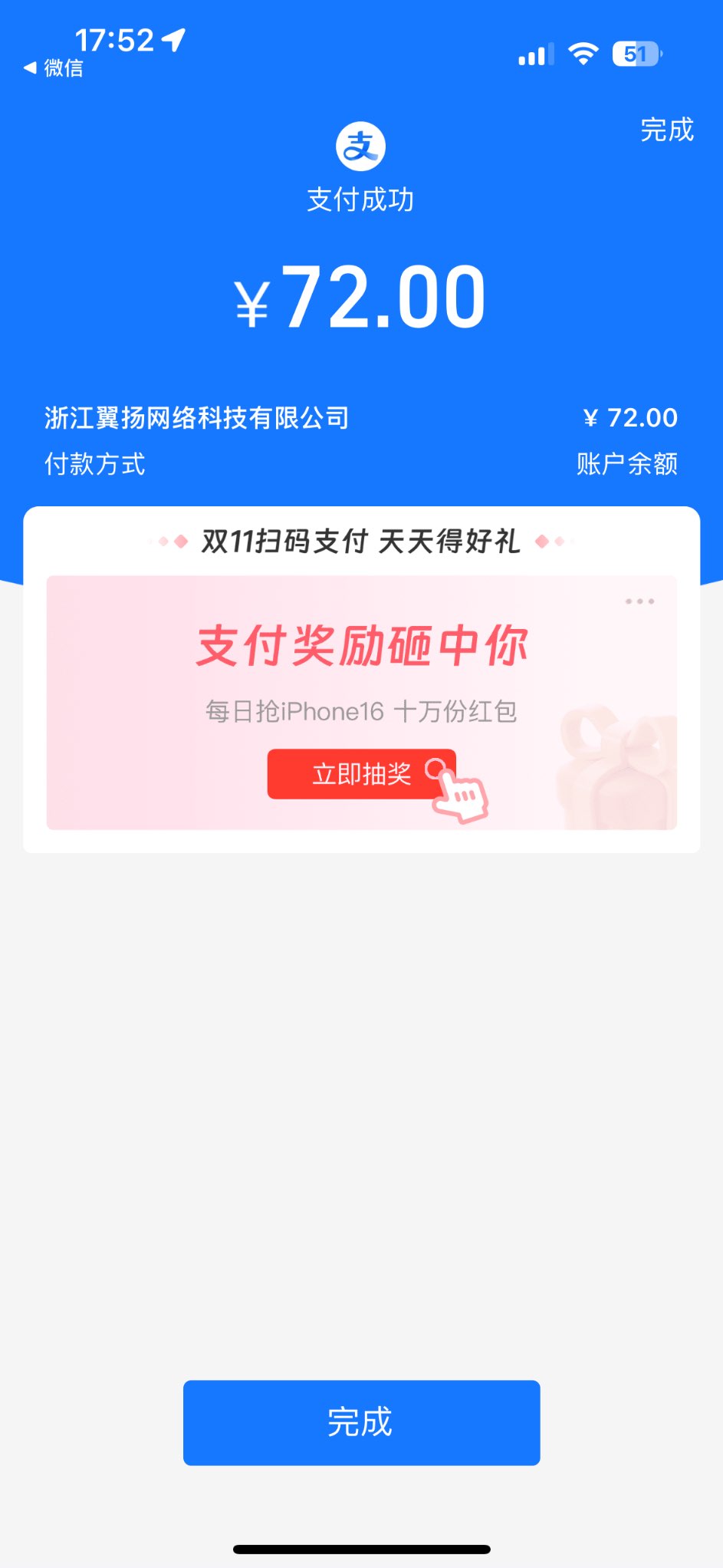This screenshot has height=1568, width=723.
Task: Tap the red 立即抽奖 button
Action: (x=361, y=774)
